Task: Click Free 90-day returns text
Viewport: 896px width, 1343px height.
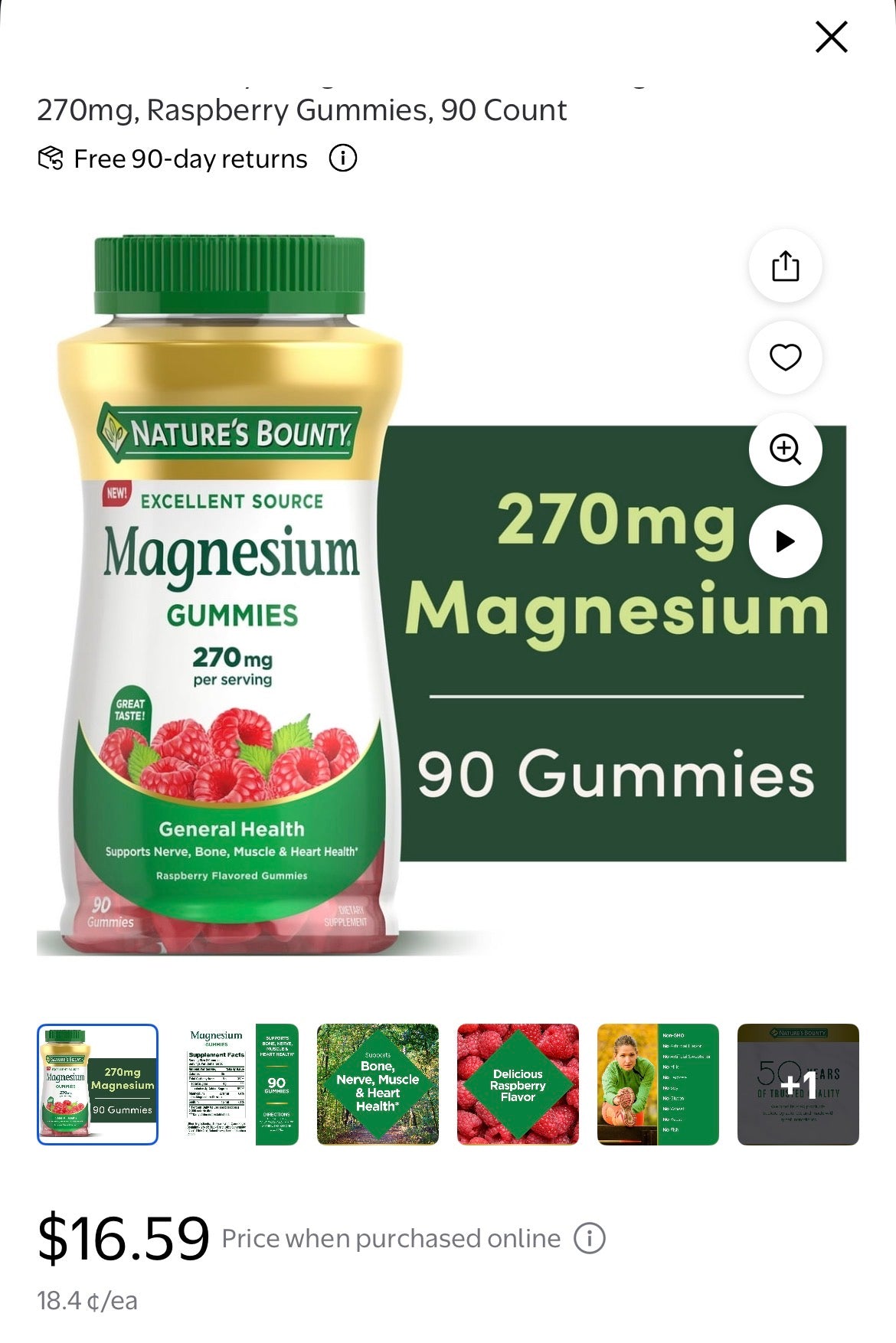Action: (189, 158)
